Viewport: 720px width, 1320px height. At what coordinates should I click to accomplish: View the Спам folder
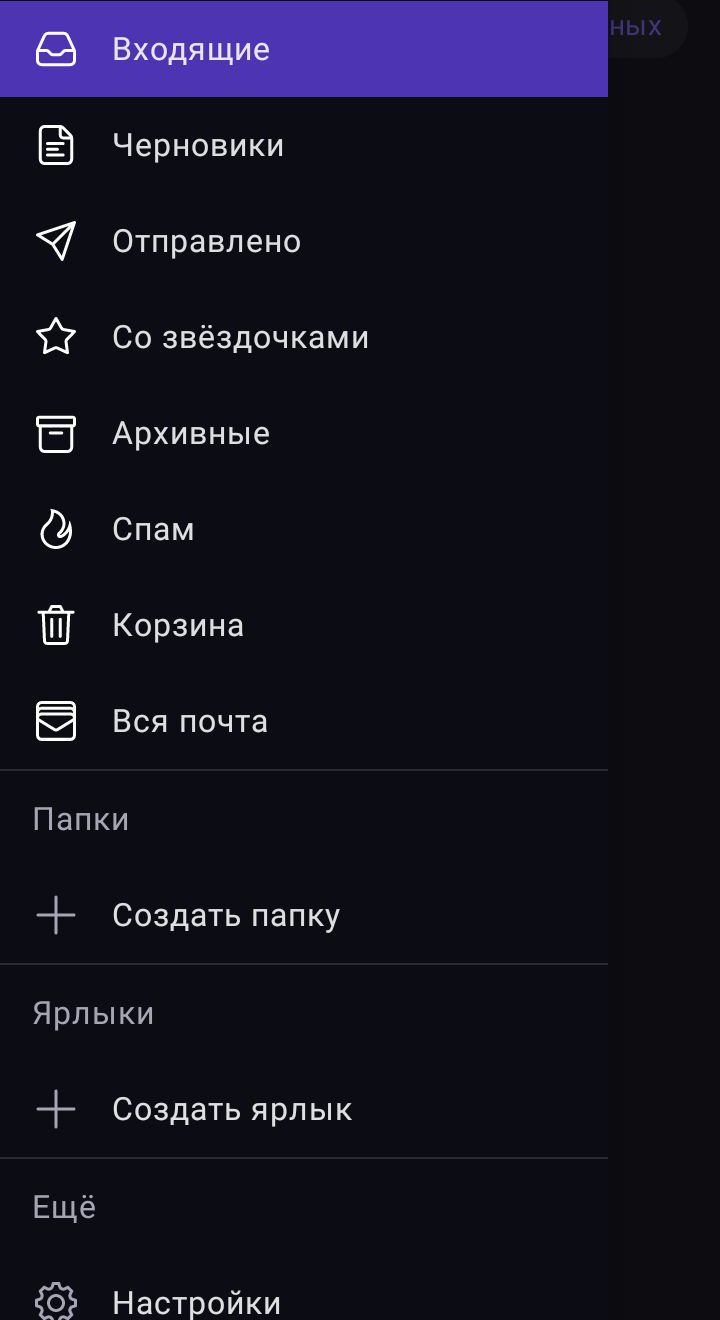point(304,529)
